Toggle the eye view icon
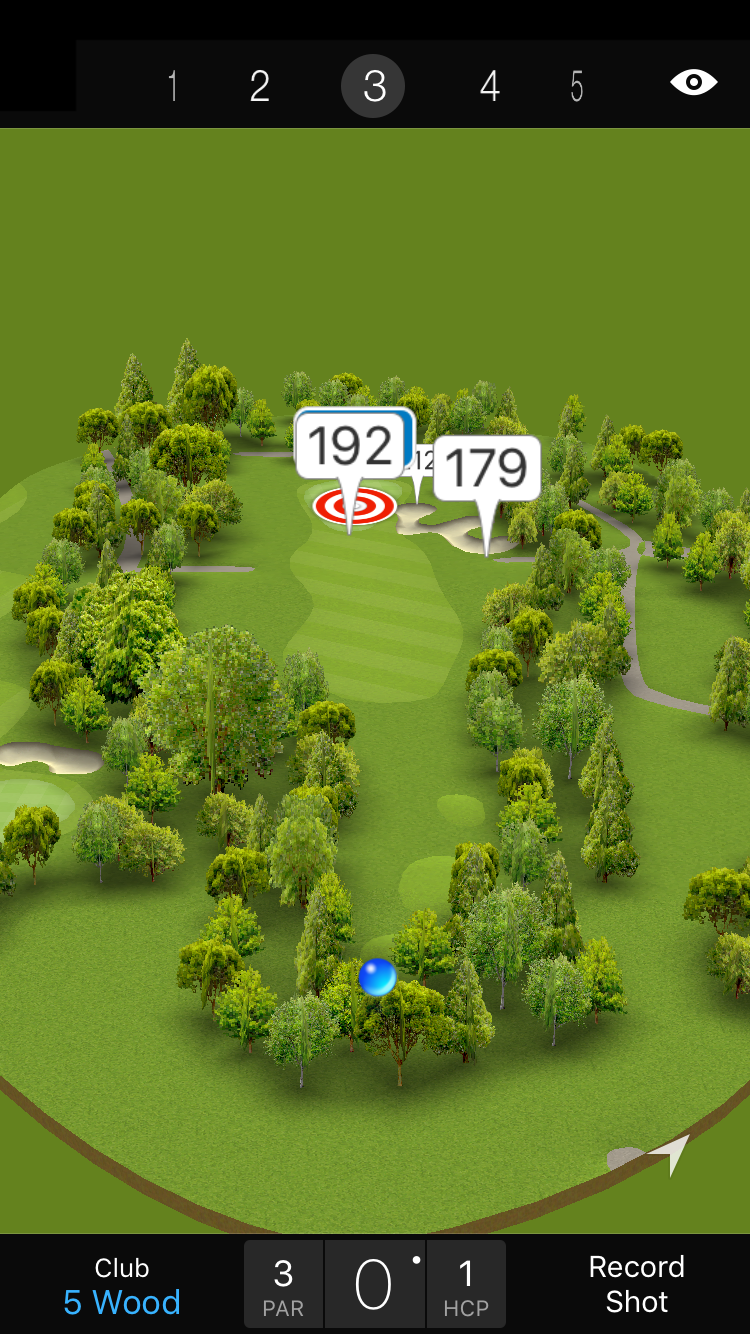Image resolution: width=750 pixels, height=1334 pixels. point(694,83)
